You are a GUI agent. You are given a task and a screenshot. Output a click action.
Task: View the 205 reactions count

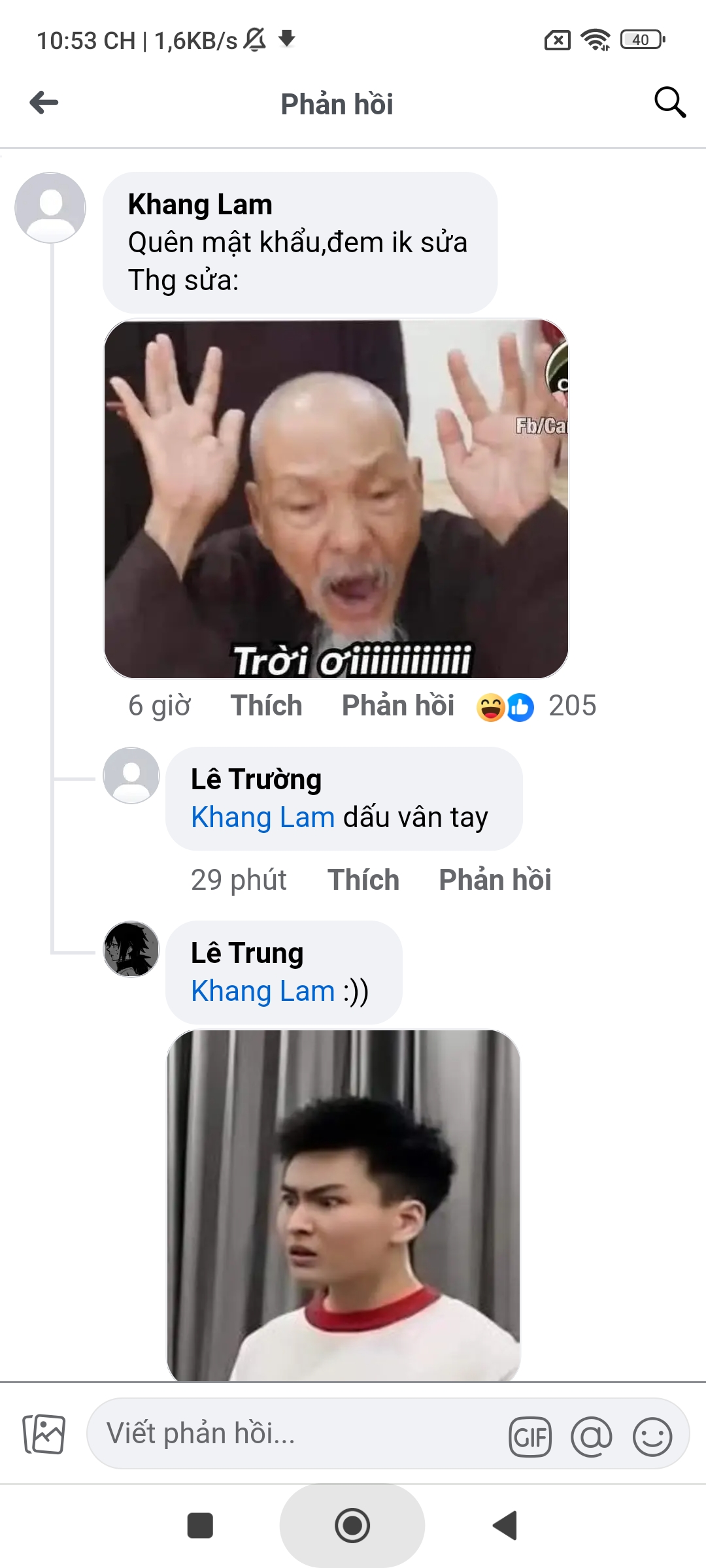coord(572,705)
